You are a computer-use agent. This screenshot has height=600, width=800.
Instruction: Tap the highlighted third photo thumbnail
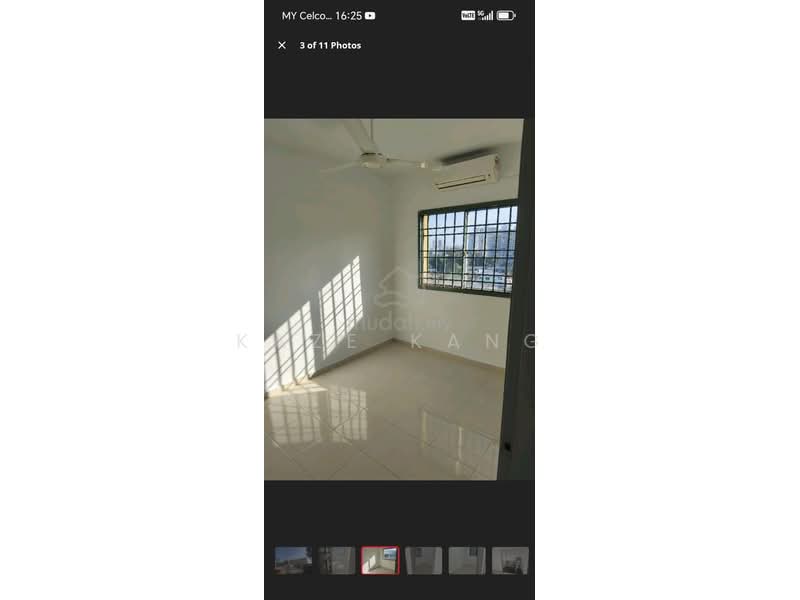point(380,560)
